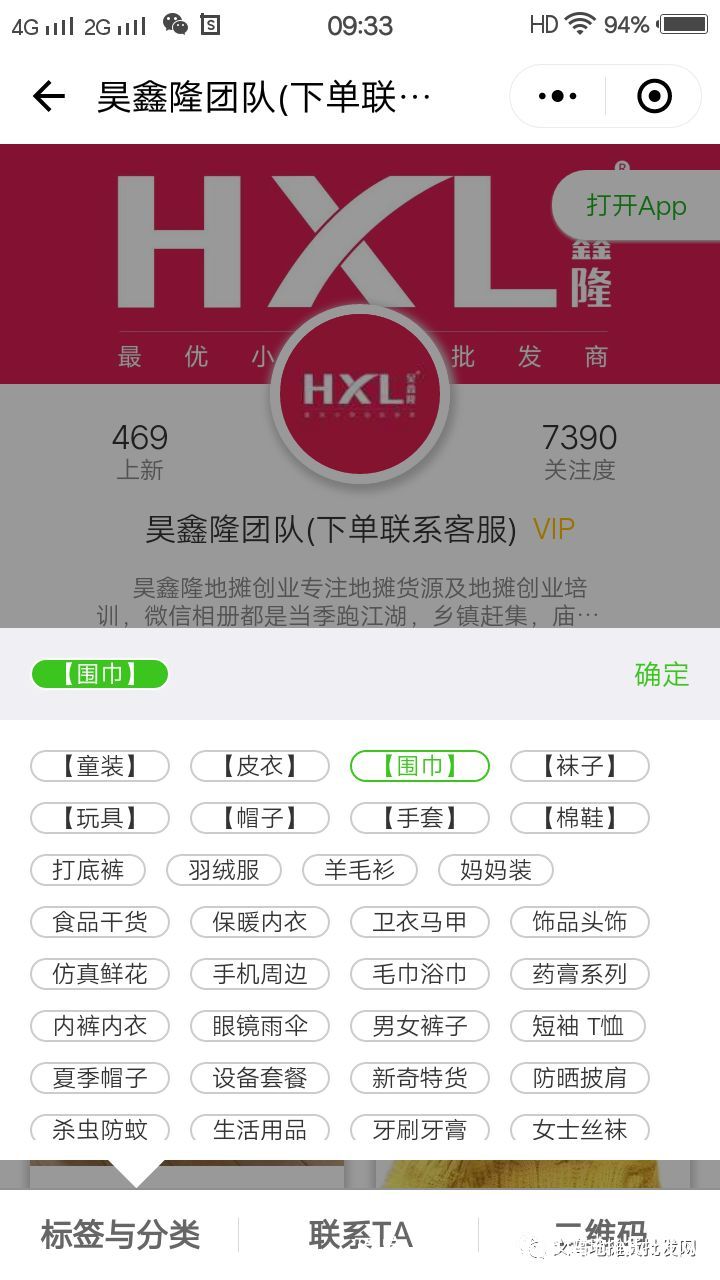Select the 【帽子】 chip
The width and height of the screenshot is (720, 1280).
260,818
